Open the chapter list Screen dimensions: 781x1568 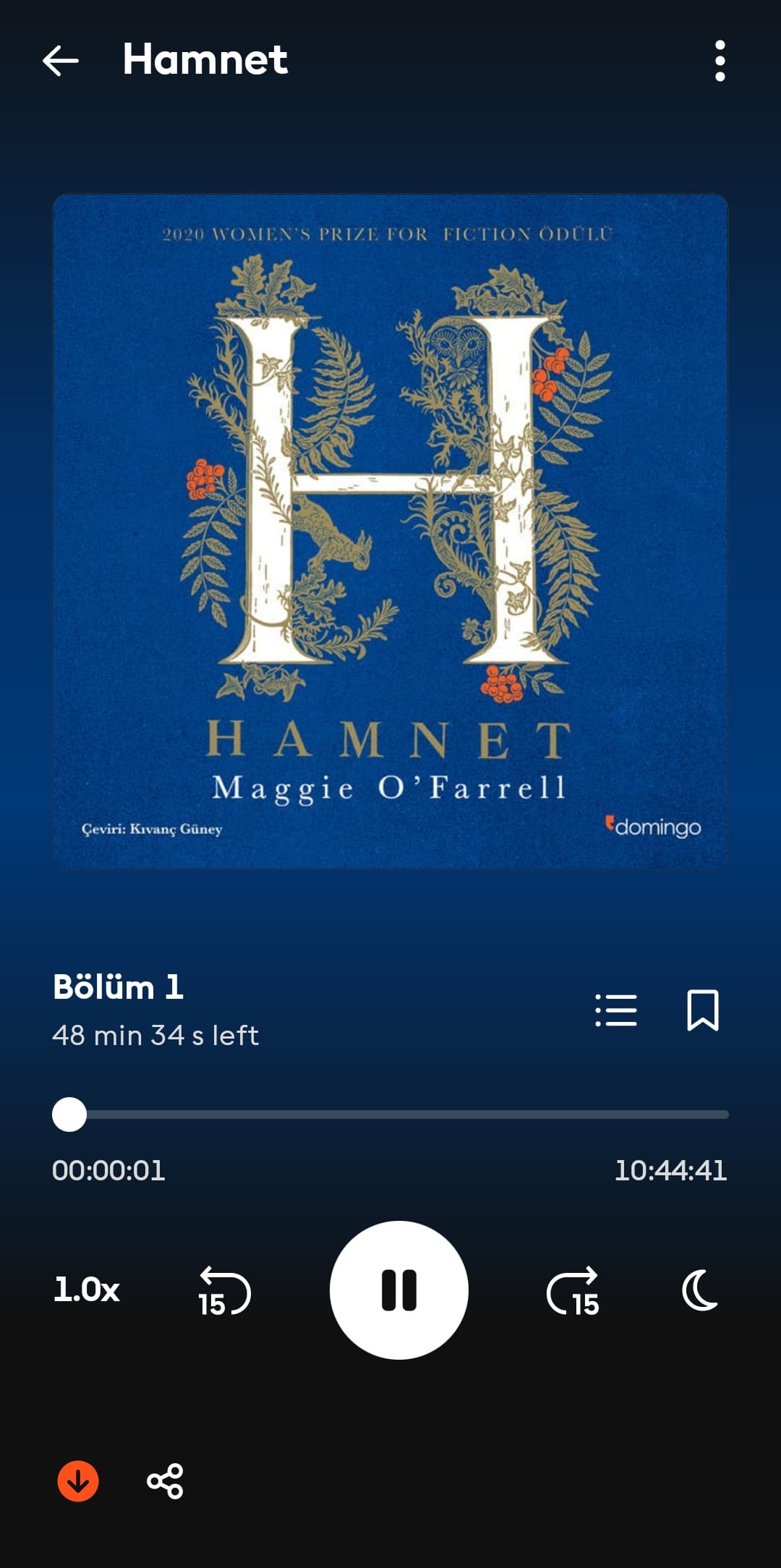tap(616, 1010)
